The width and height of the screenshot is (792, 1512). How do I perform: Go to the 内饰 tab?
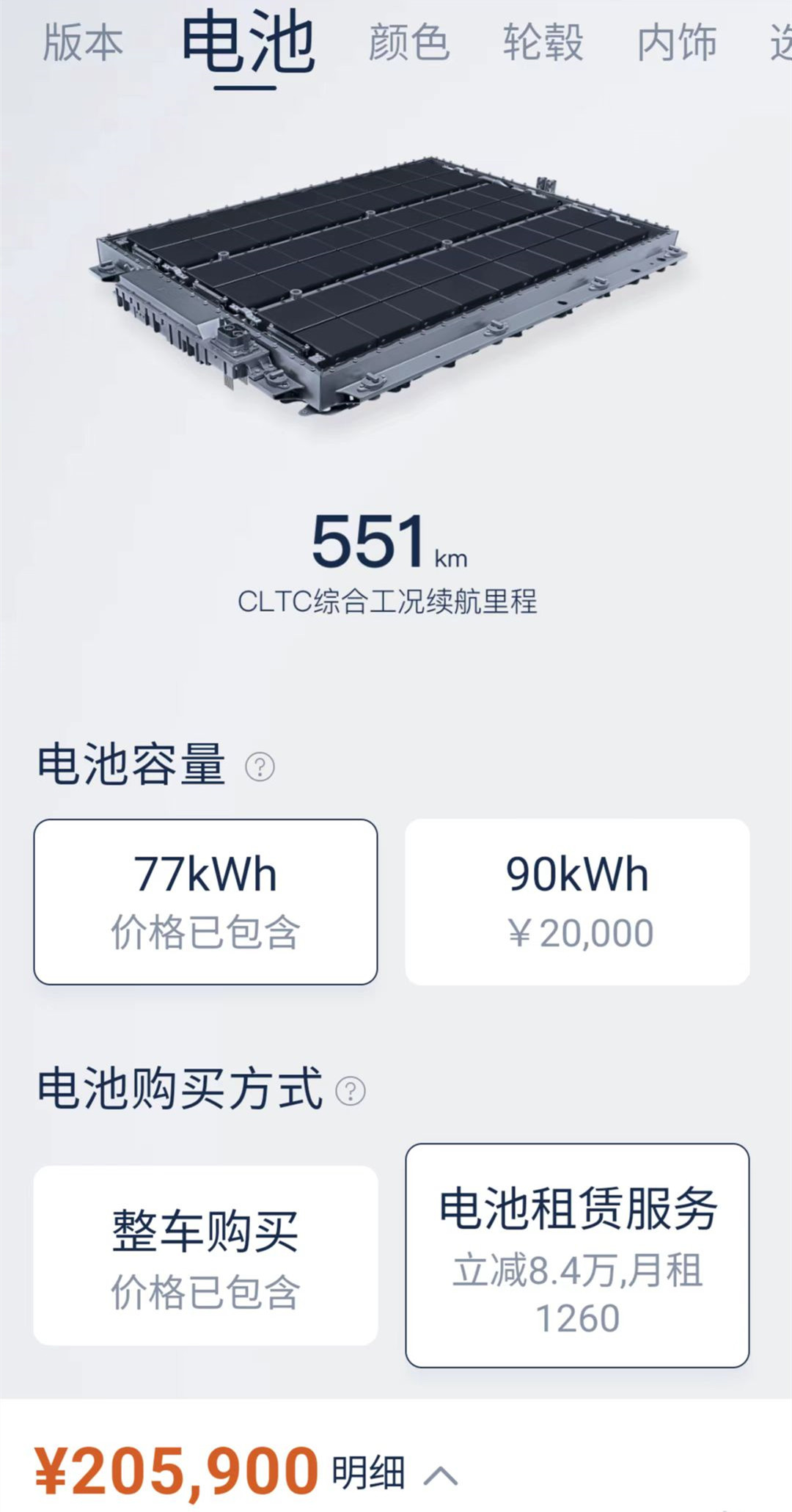(x=677, y=43)
